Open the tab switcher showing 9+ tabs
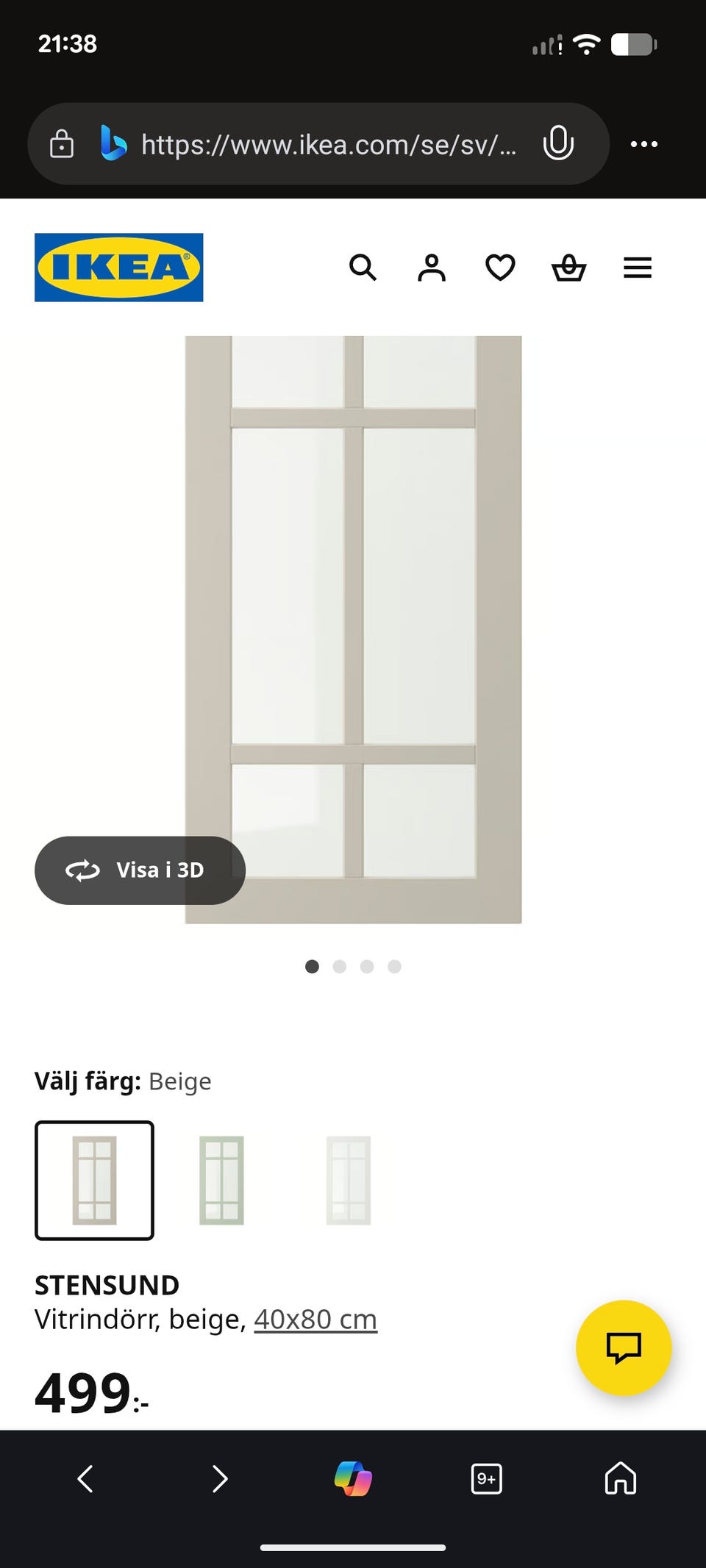 [486, 1480]
